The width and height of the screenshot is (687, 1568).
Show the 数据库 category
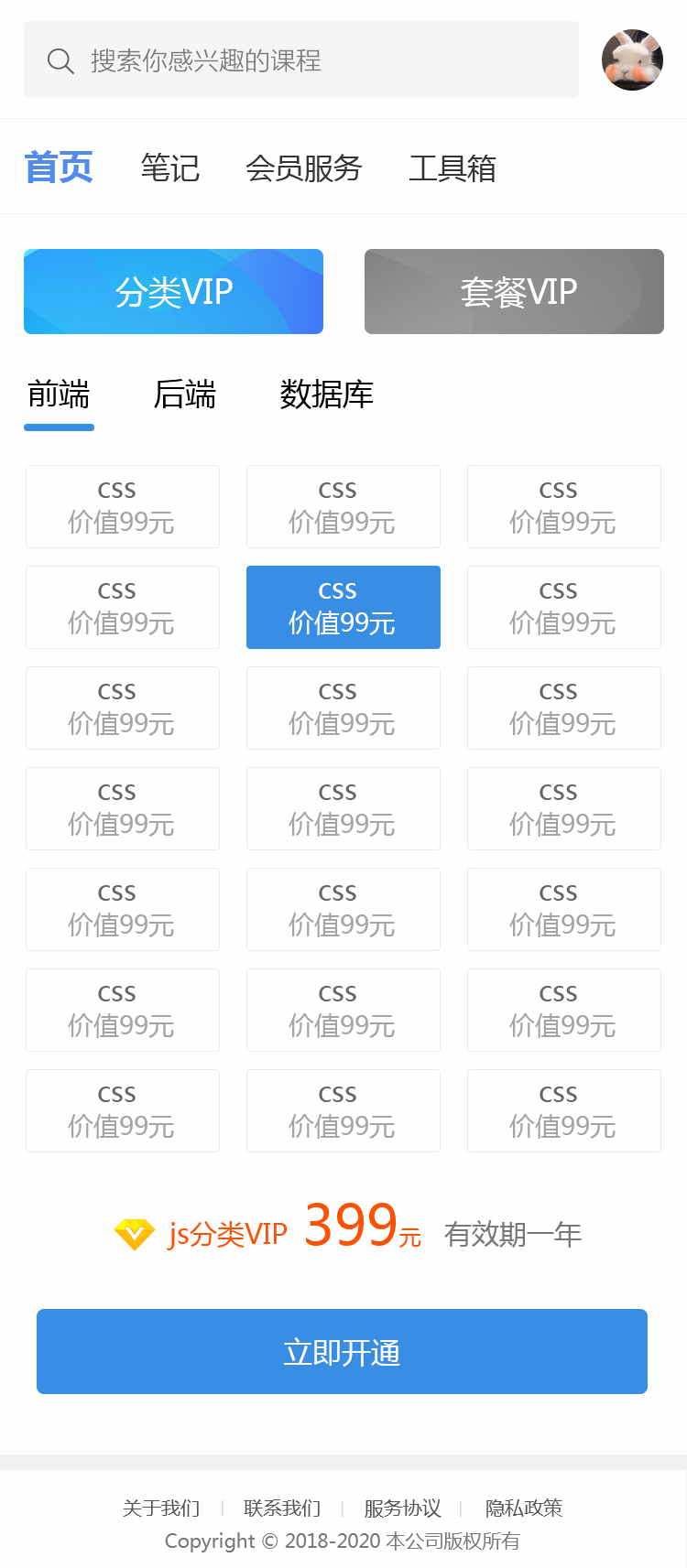(326, 395)
